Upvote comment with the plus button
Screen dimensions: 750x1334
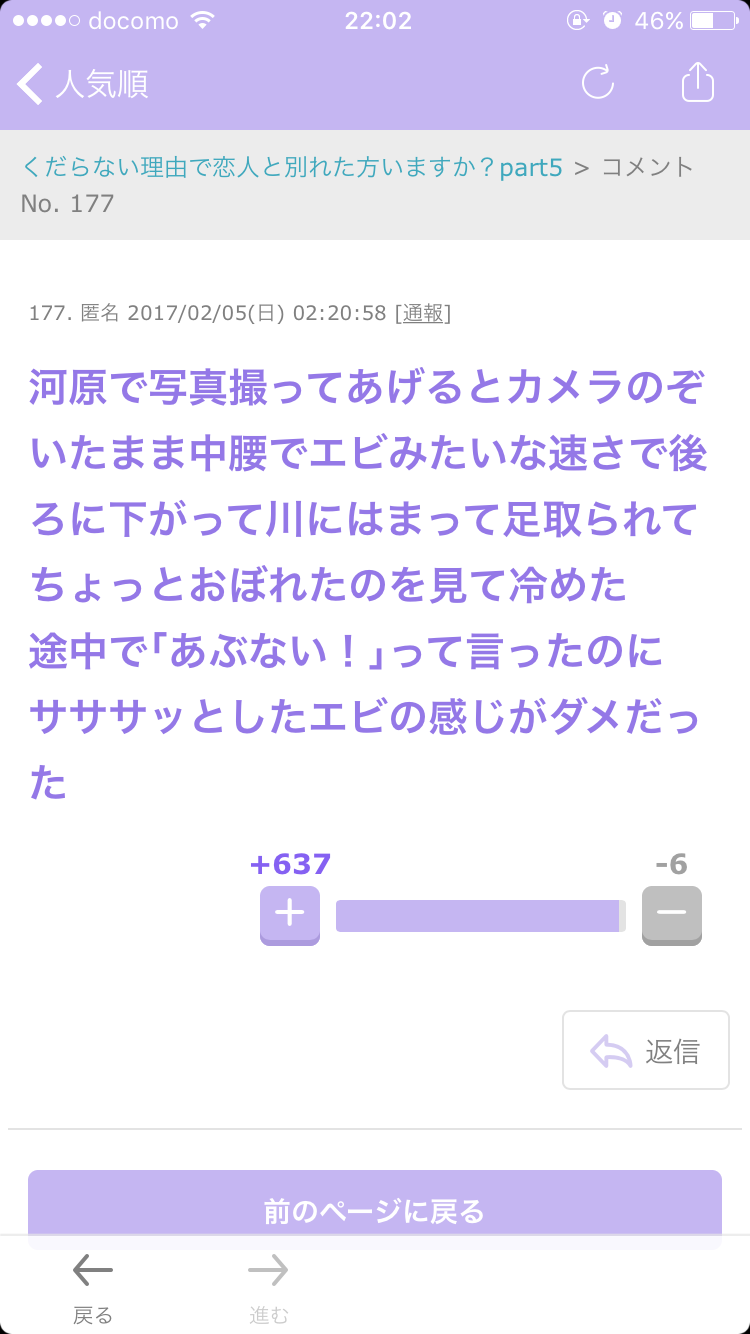pyautogui.click(x=290, y=915)
